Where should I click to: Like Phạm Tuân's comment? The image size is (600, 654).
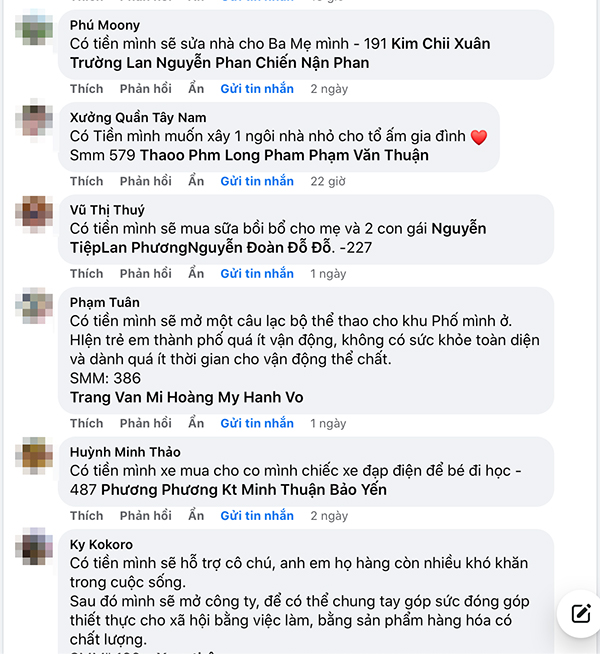pyautogui.click(x=86, y=423)
